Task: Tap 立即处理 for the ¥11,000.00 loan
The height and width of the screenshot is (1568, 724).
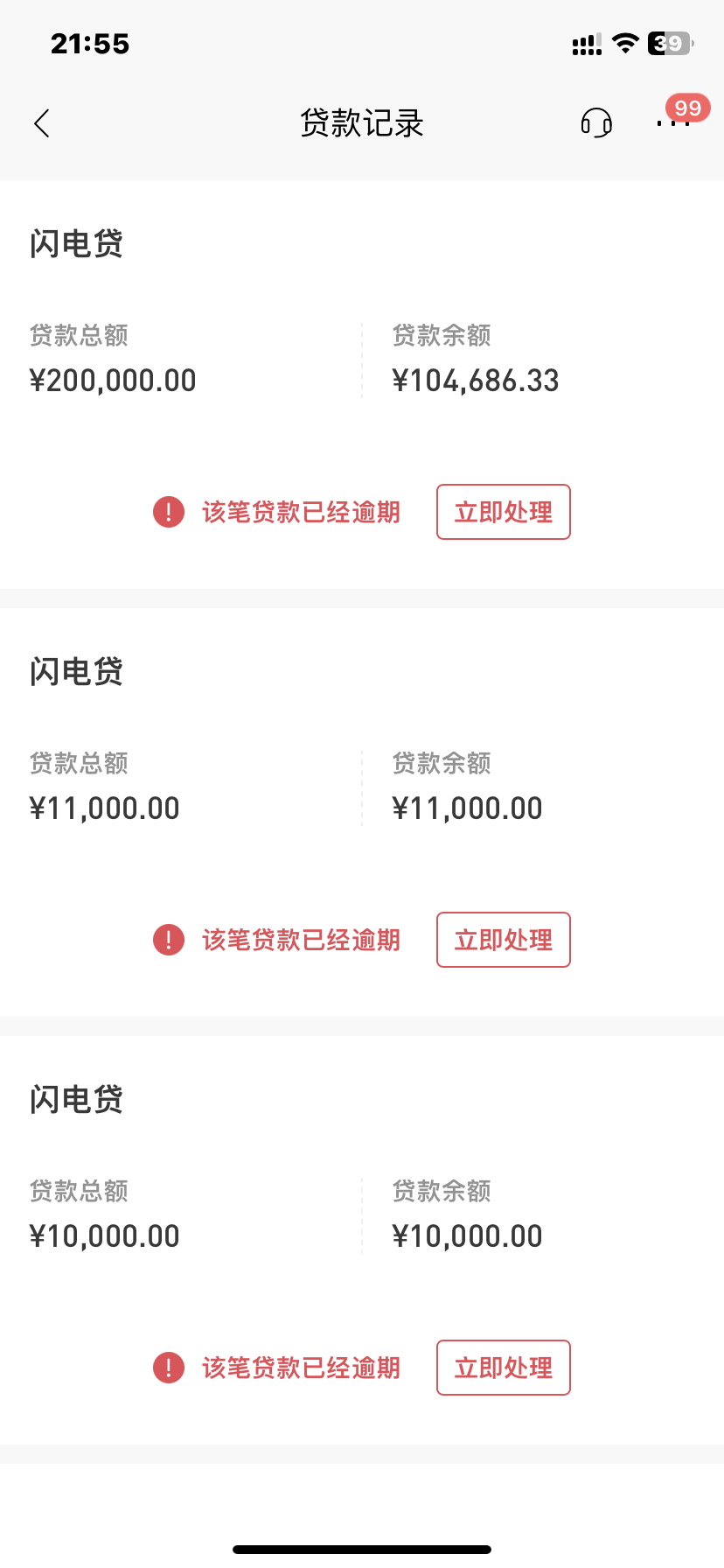Action: coord(503,940)
